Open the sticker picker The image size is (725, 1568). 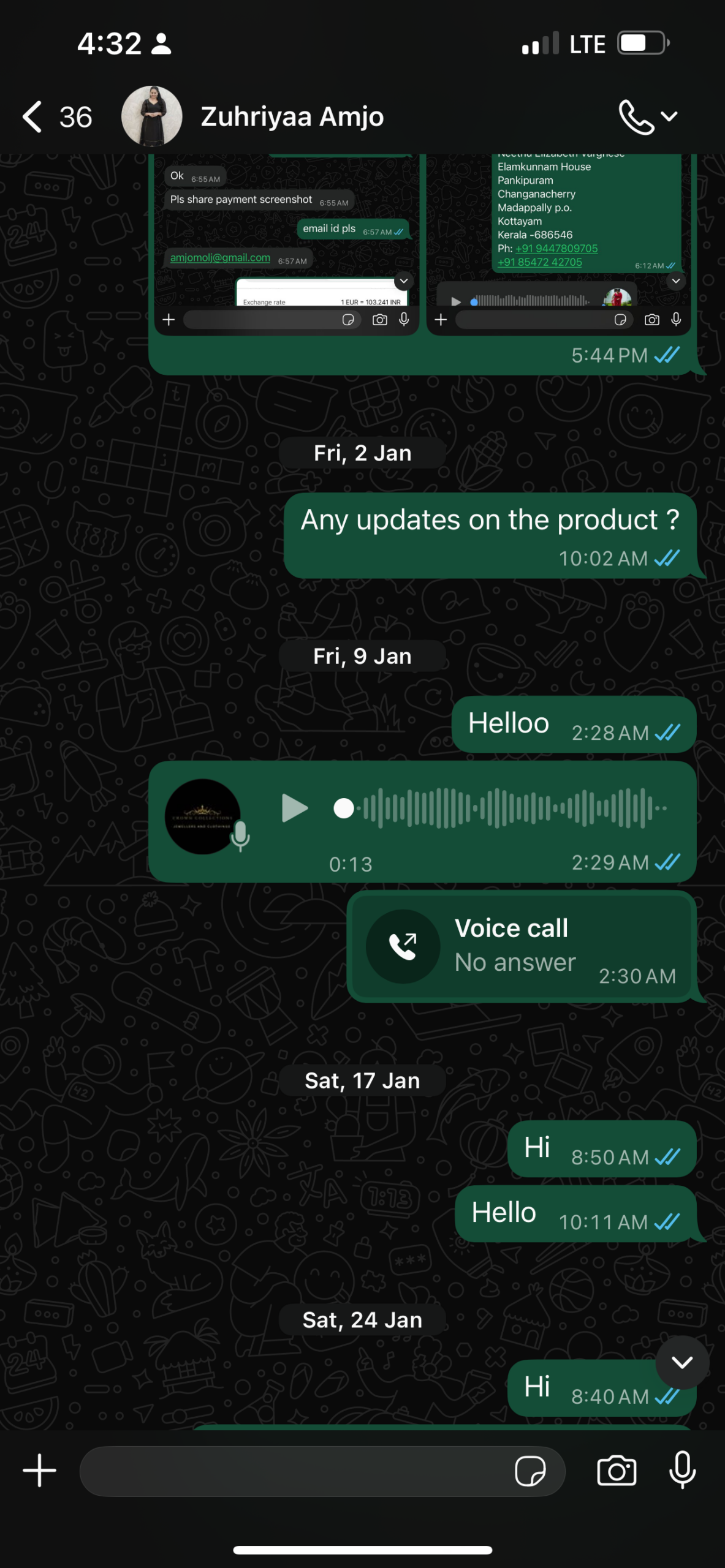tap(530, 1471)
